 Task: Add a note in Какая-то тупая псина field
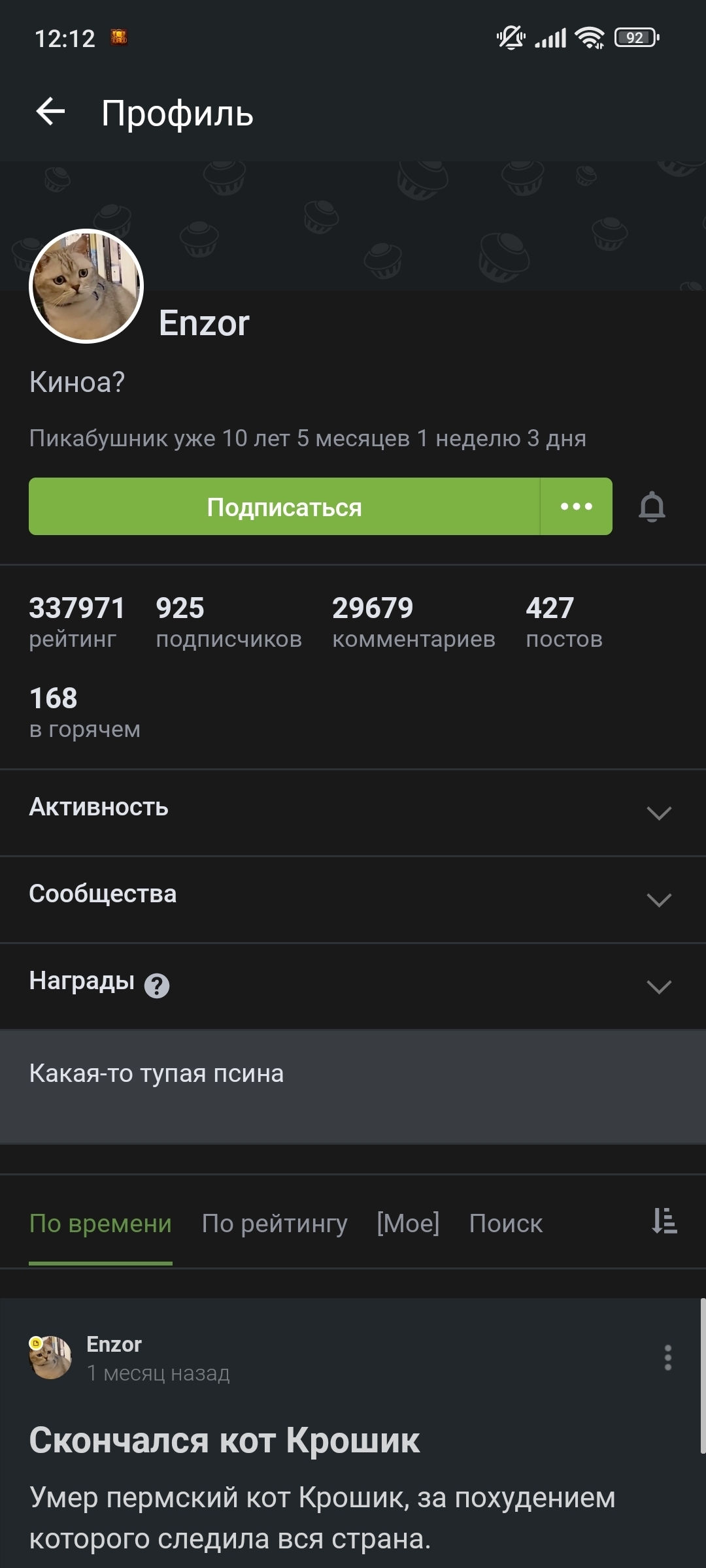pos(353,1086)
